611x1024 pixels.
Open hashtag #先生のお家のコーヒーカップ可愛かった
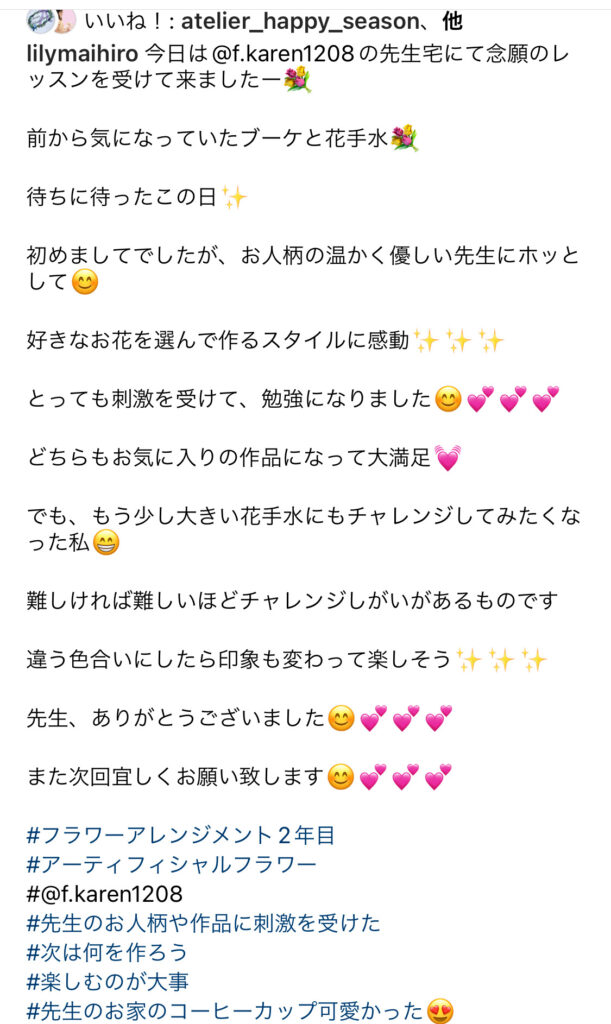point(225,1011)
